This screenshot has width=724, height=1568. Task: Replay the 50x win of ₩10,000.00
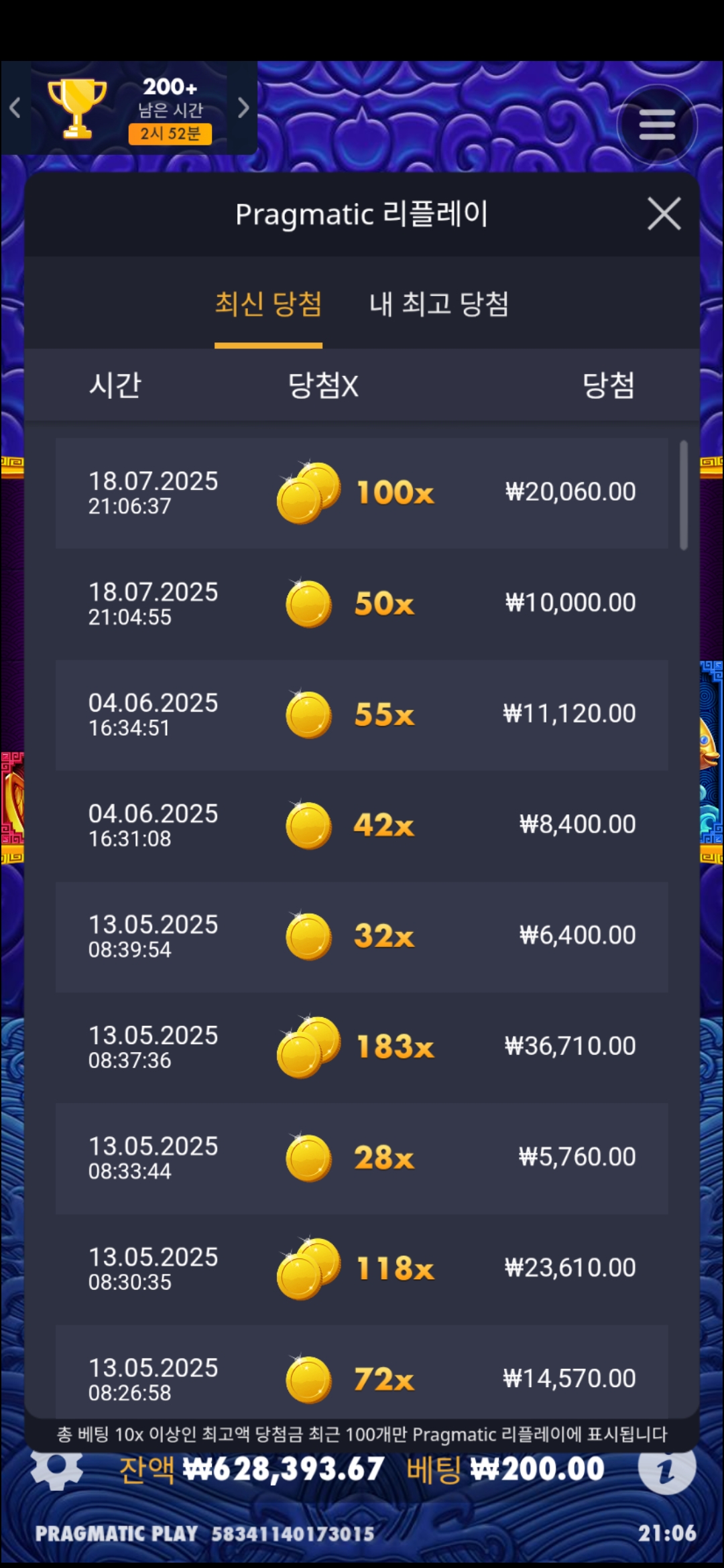click(x=362, y=603)
